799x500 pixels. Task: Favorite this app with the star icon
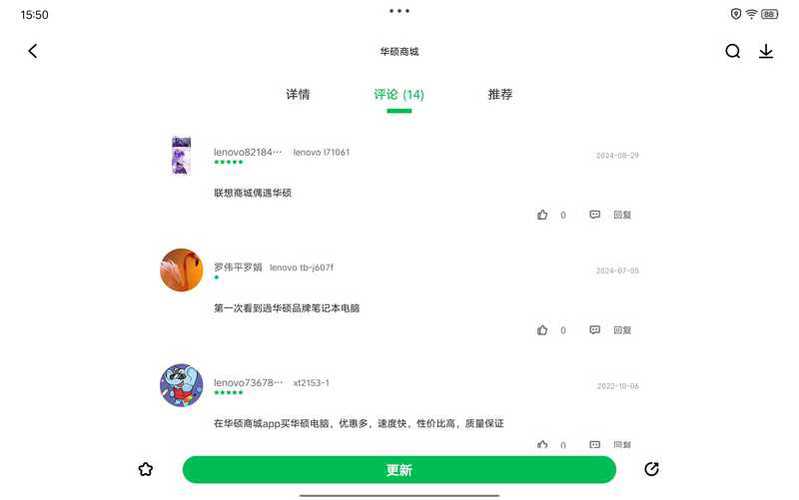[x=146, y=469]
